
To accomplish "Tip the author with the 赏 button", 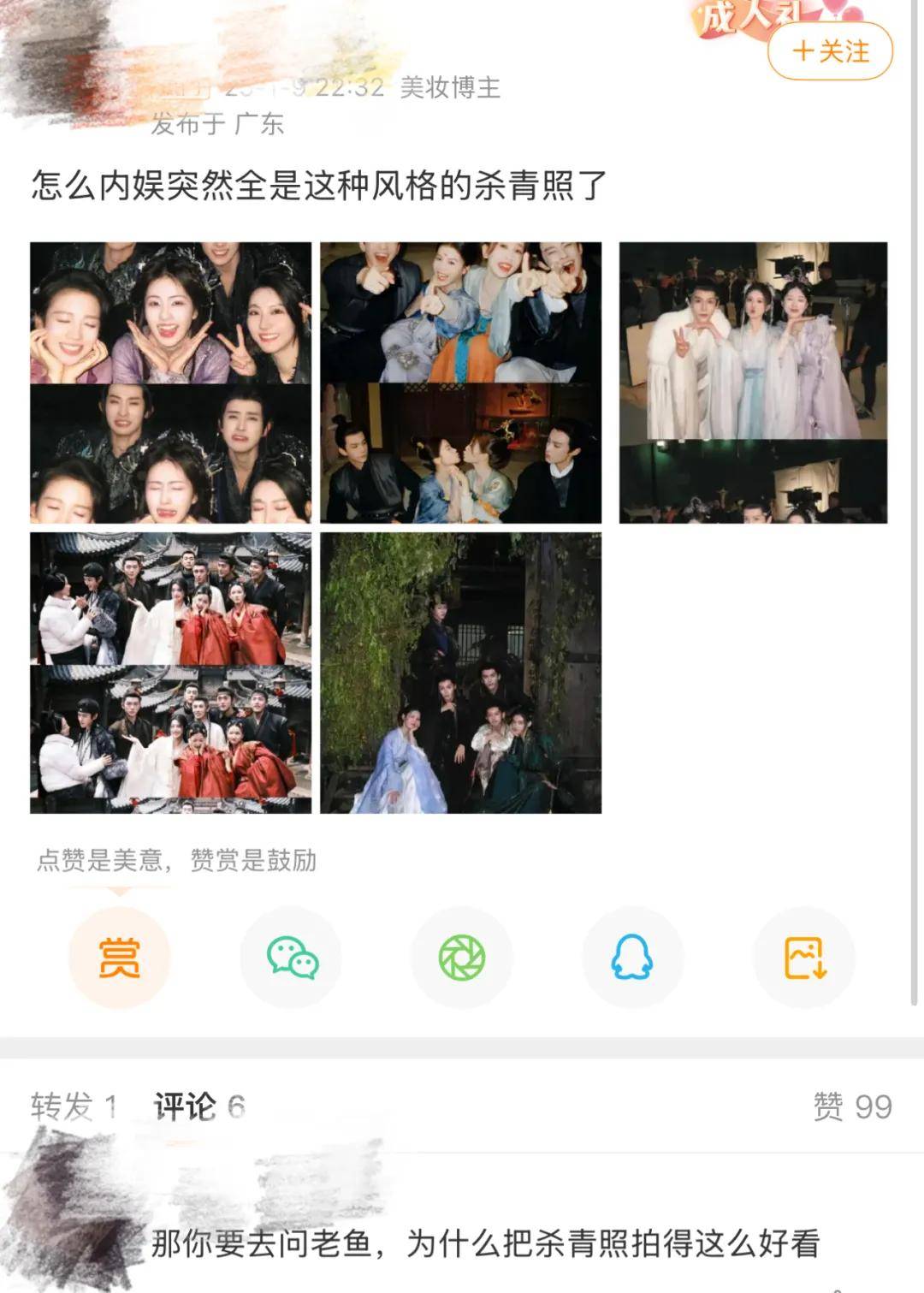I will [119, 957].
